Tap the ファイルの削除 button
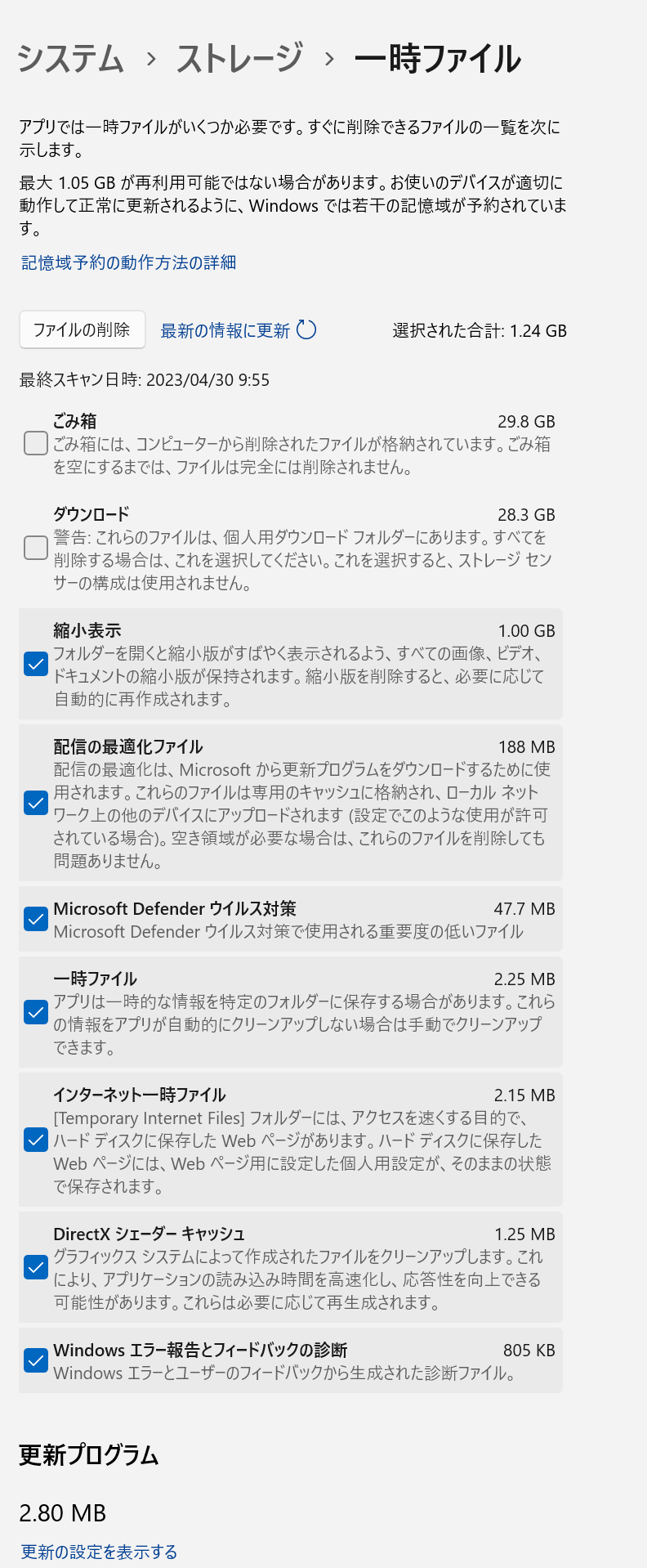647x1568 pixels. click(82, 329)
